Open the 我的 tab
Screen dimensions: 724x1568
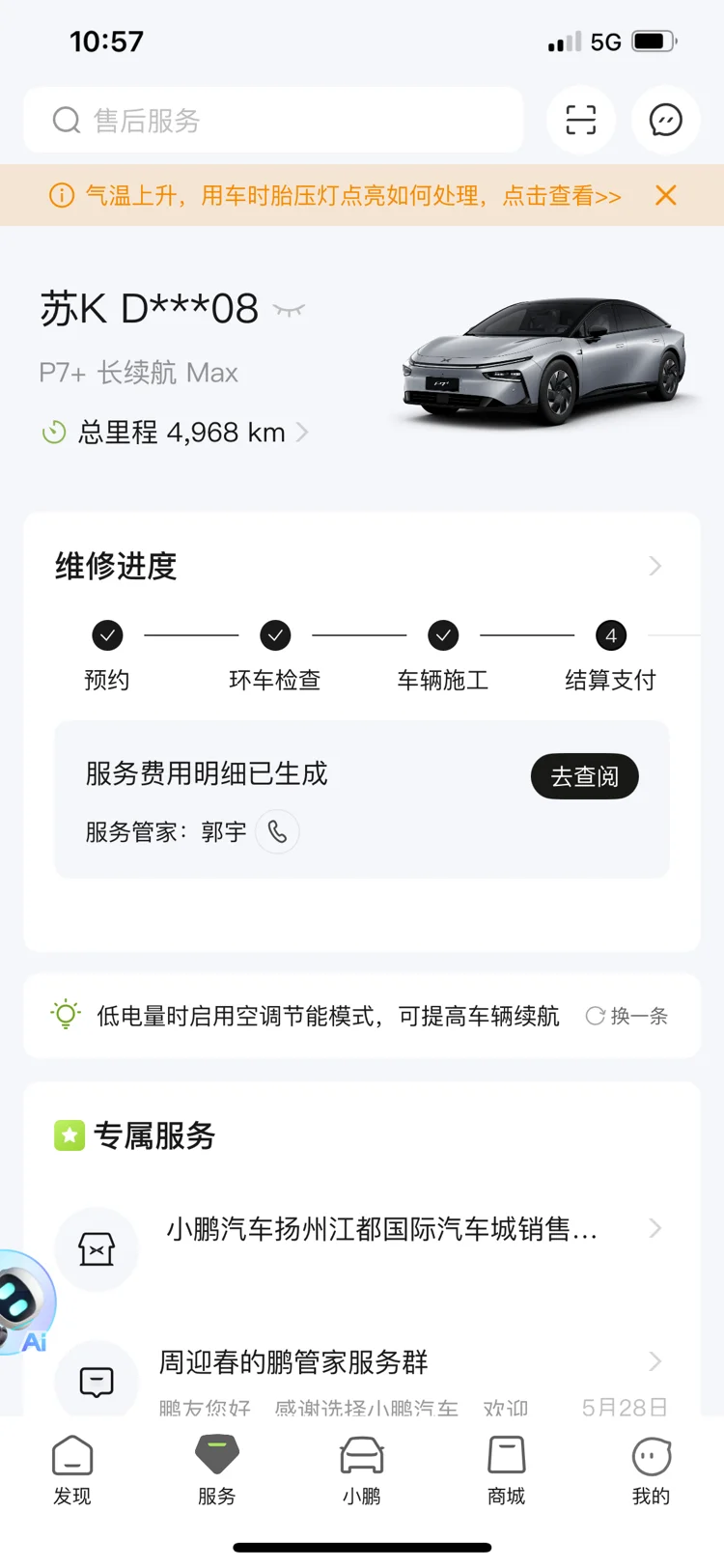(651, 1470)
